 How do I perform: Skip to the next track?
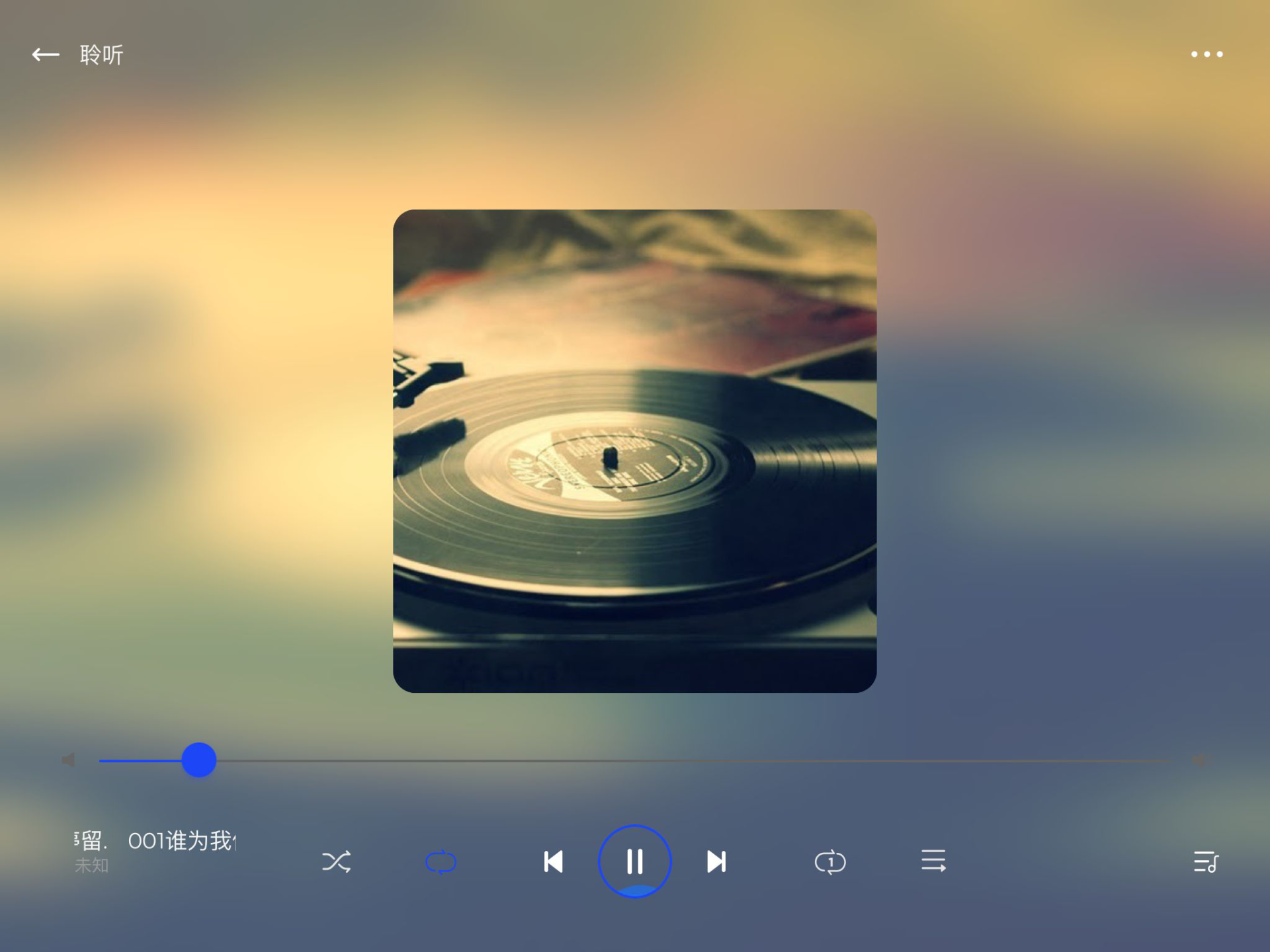[716, 861]
